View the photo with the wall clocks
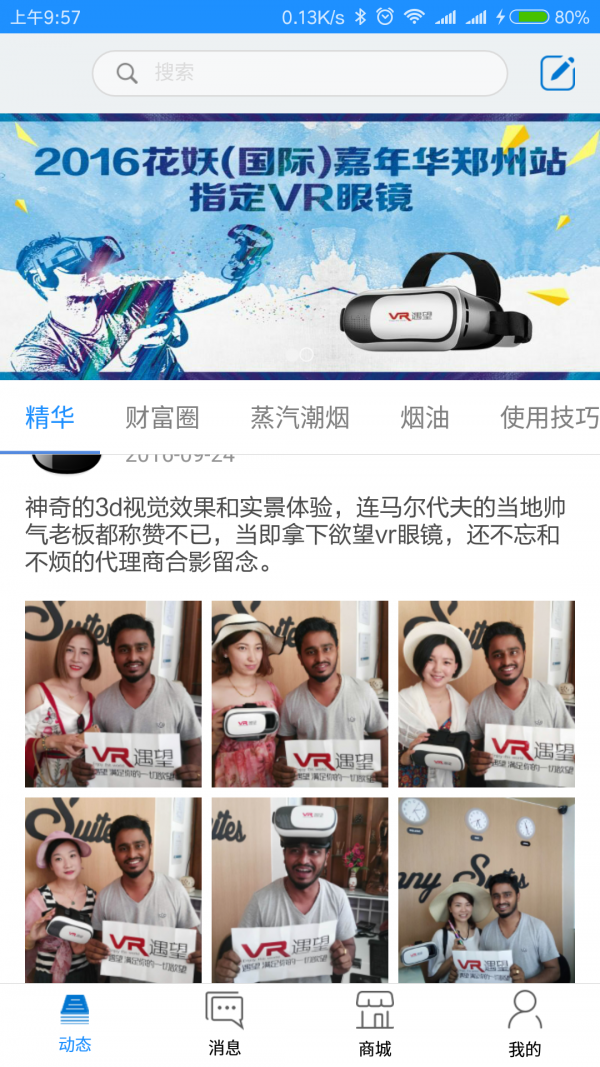The image size is (600, 1067). (x=486, y=889)
